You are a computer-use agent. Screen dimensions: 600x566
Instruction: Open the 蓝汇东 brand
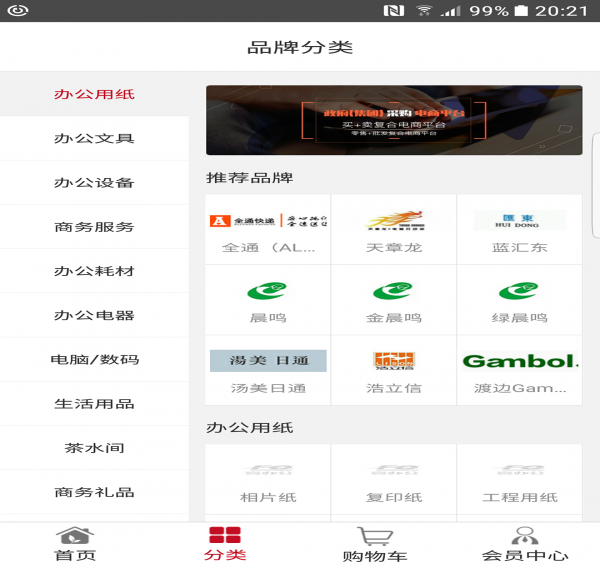point(520,230)
